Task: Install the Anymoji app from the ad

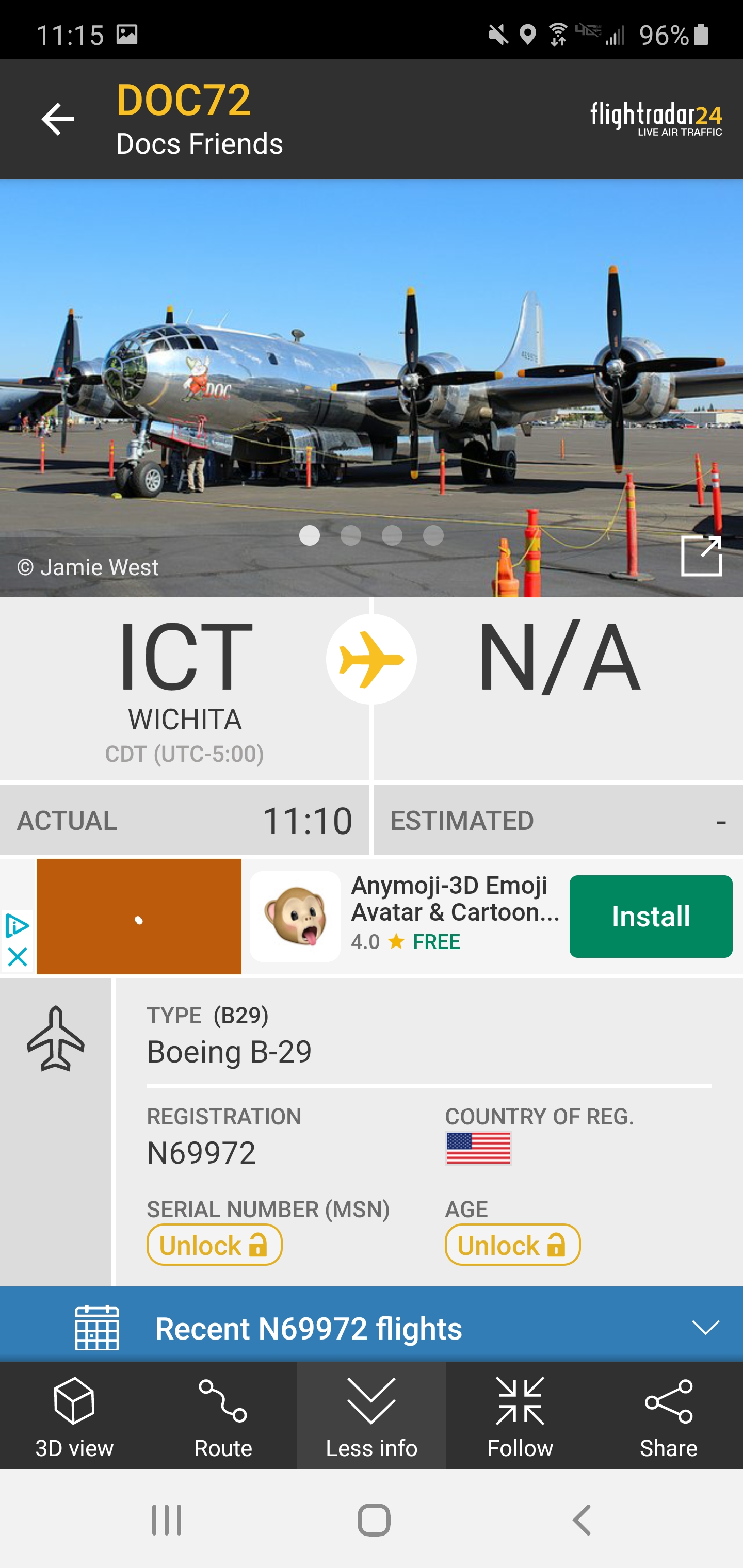Action: coord(650,916)
